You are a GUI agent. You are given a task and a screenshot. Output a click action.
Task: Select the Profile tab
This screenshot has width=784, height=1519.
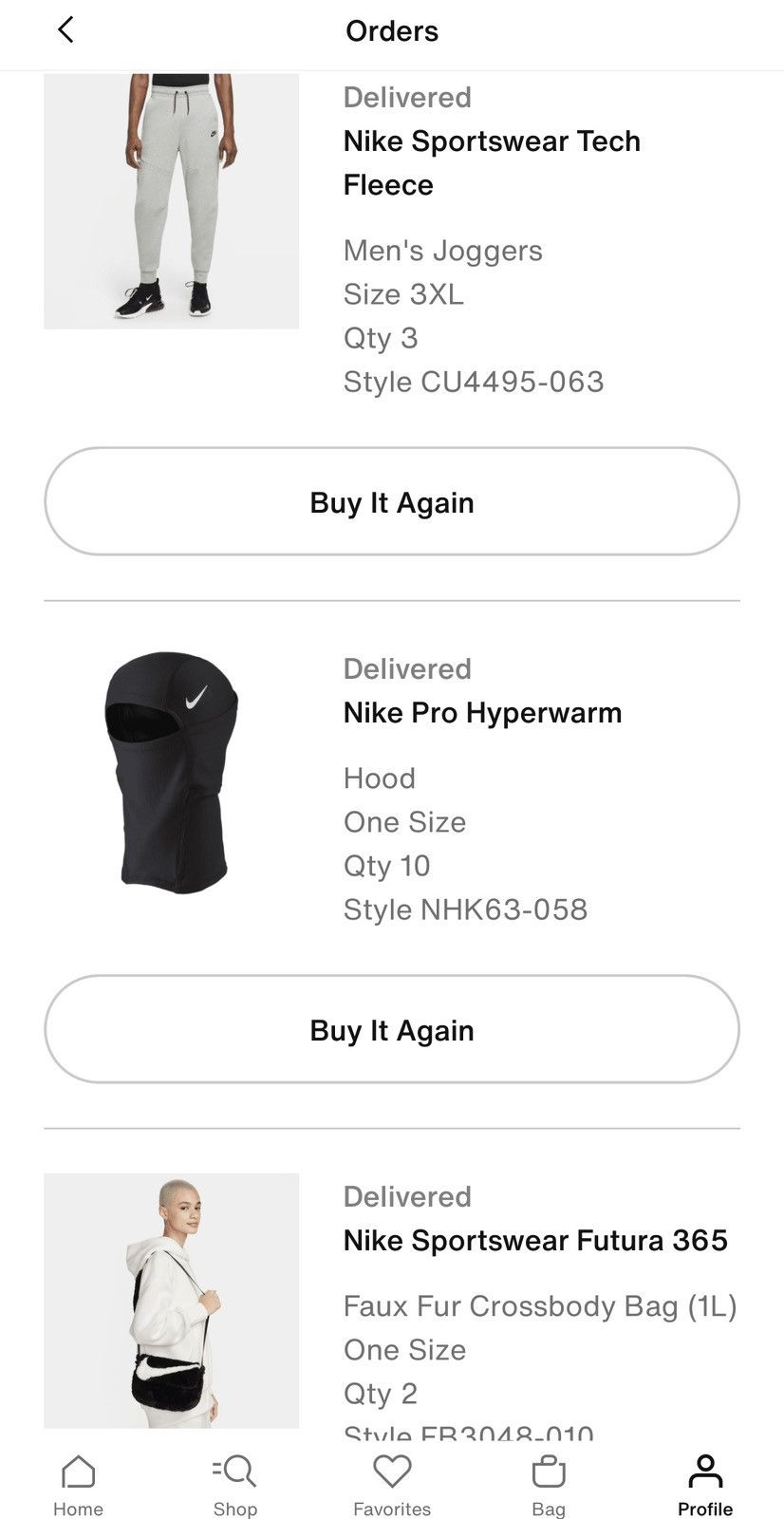[705, 1486]
